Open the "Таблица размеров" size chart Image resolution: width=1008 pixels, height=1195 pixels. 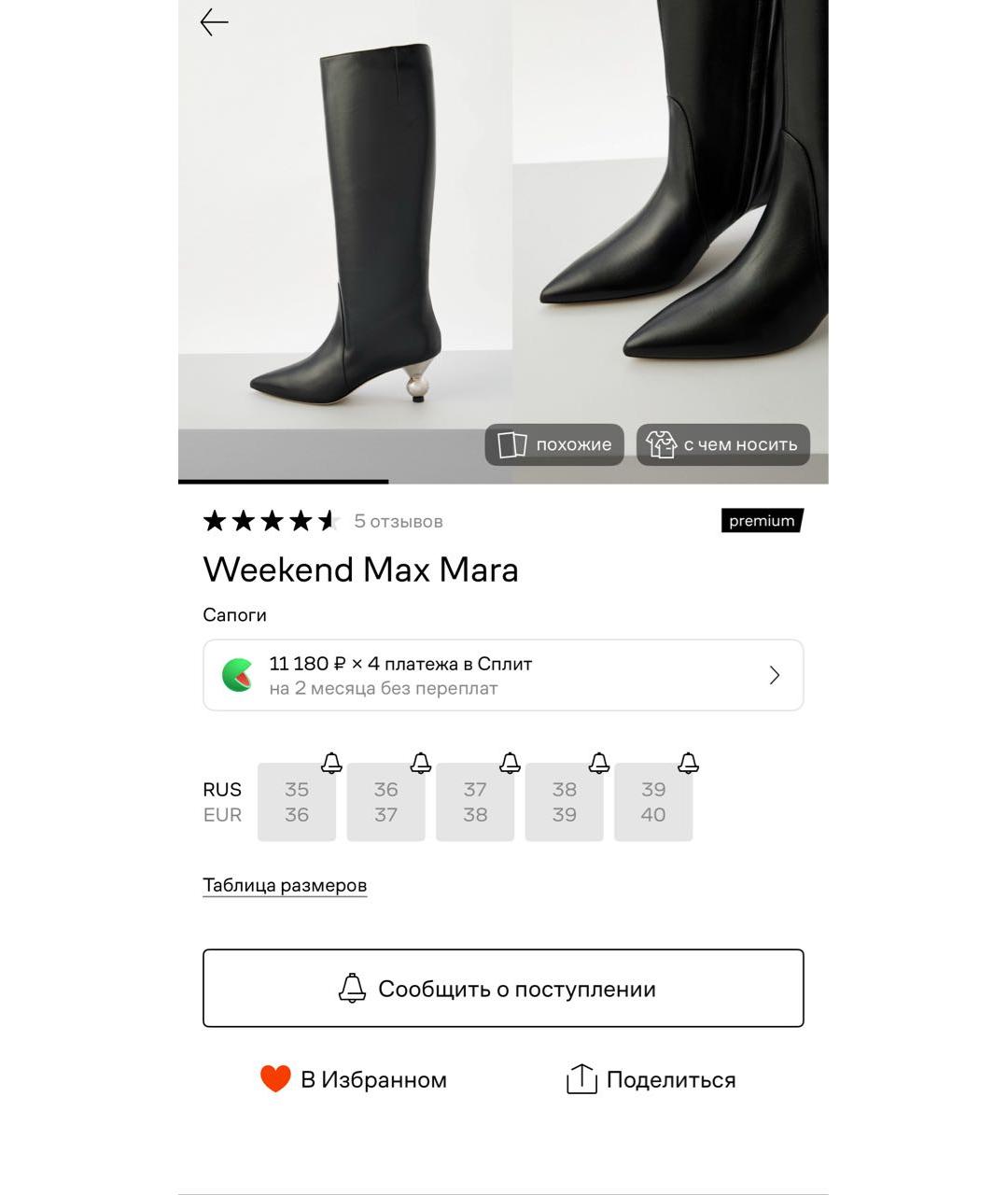coord(285,884)
